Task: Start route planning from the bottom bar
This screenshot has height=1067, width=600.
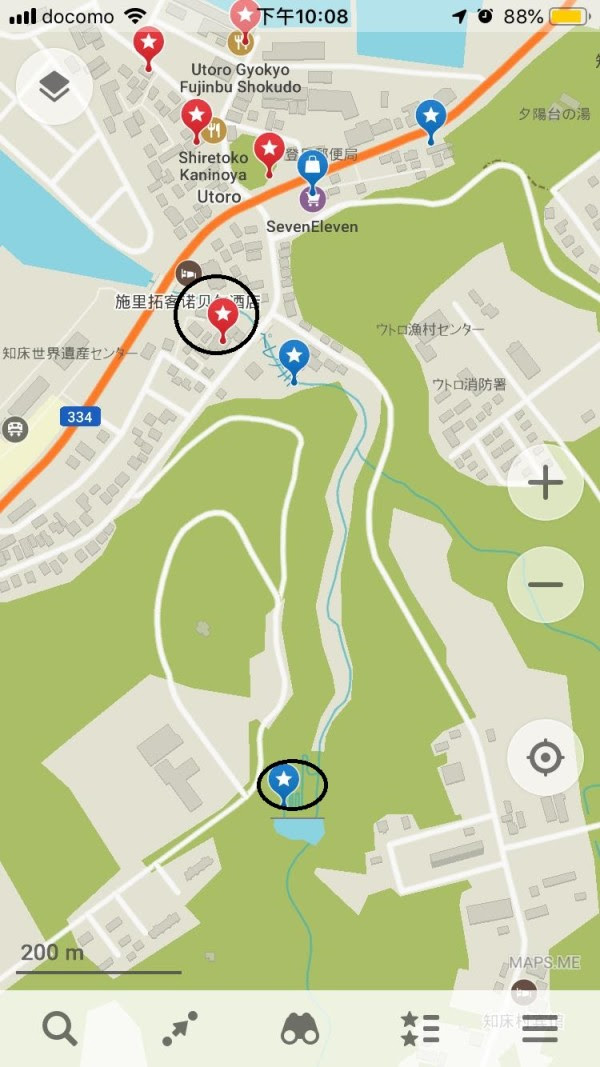Action: coord(180,1027)
